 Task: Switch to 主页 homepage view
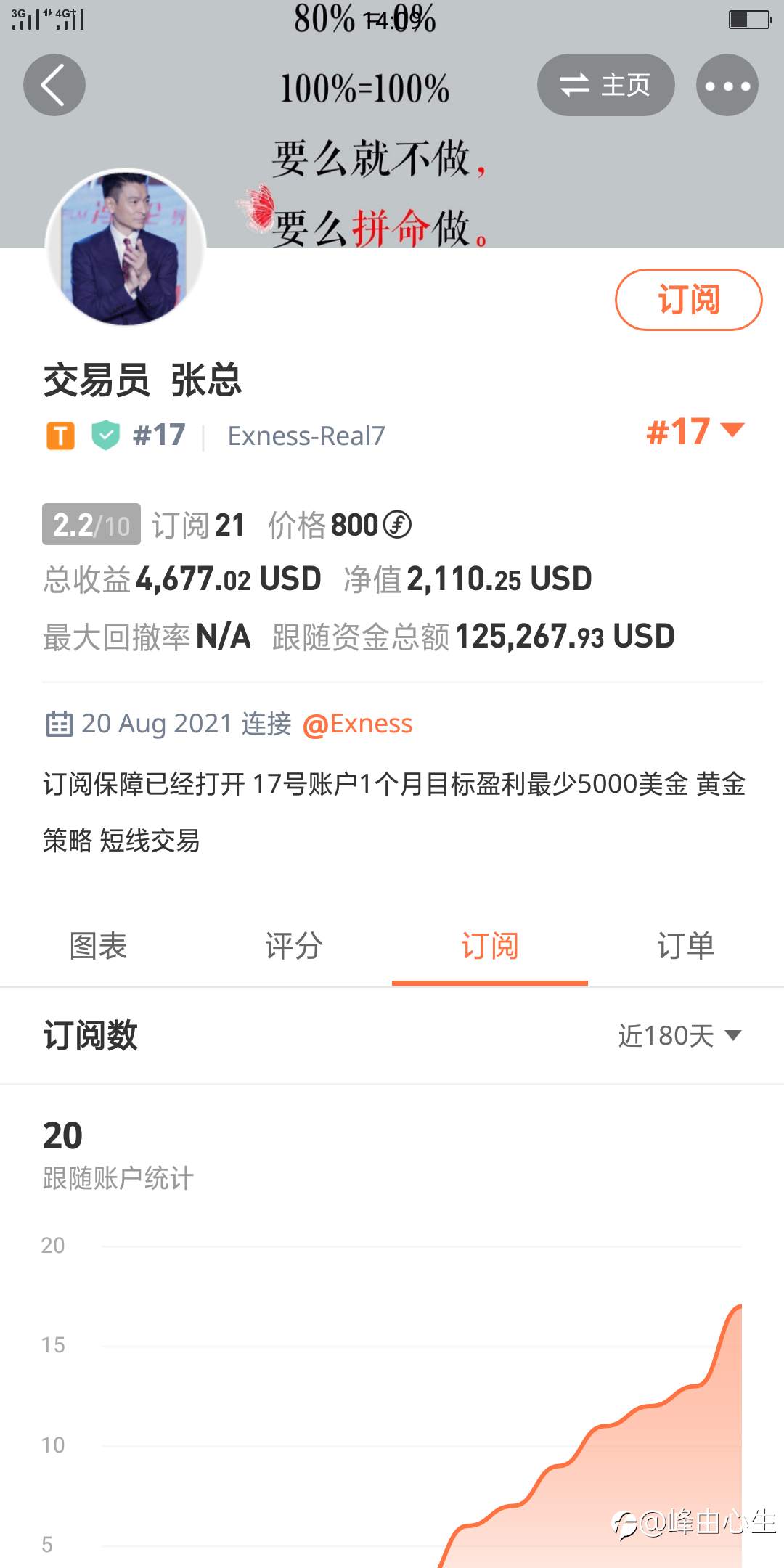pos(605,85)
